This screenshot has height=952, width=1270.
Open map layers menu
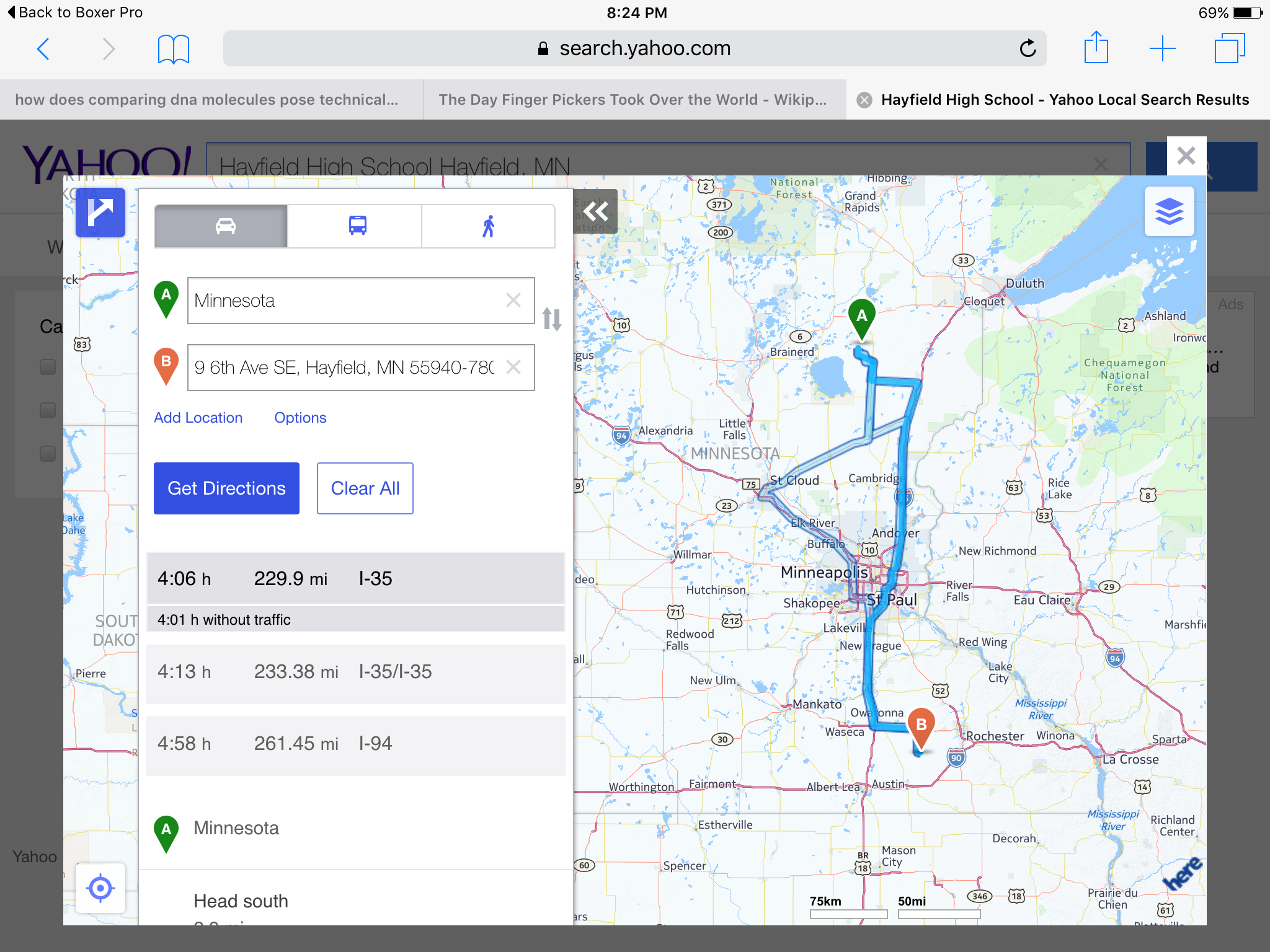1169,211
